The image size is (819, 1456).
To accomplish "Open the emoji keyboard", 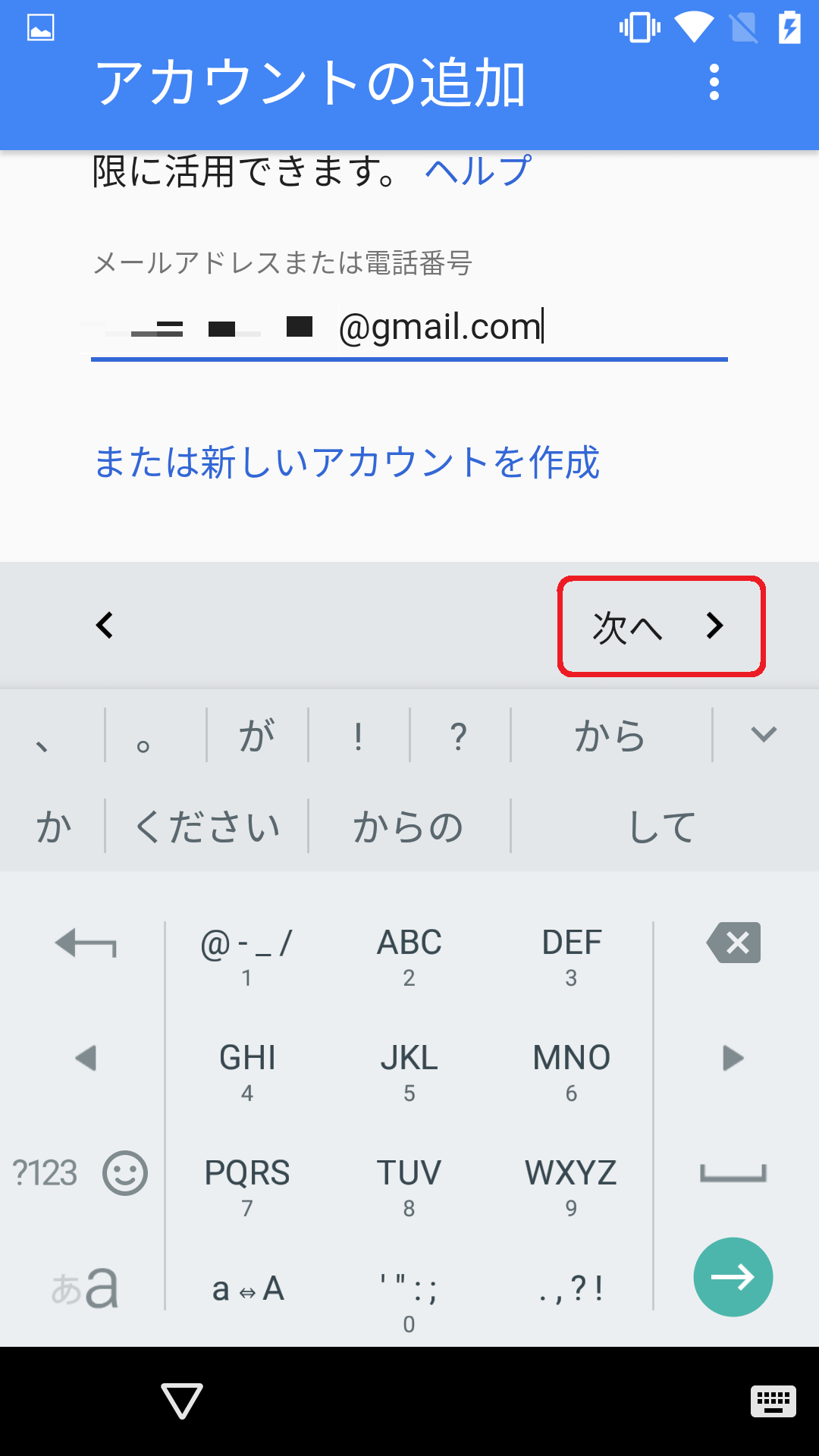I will click(125, 1173).
